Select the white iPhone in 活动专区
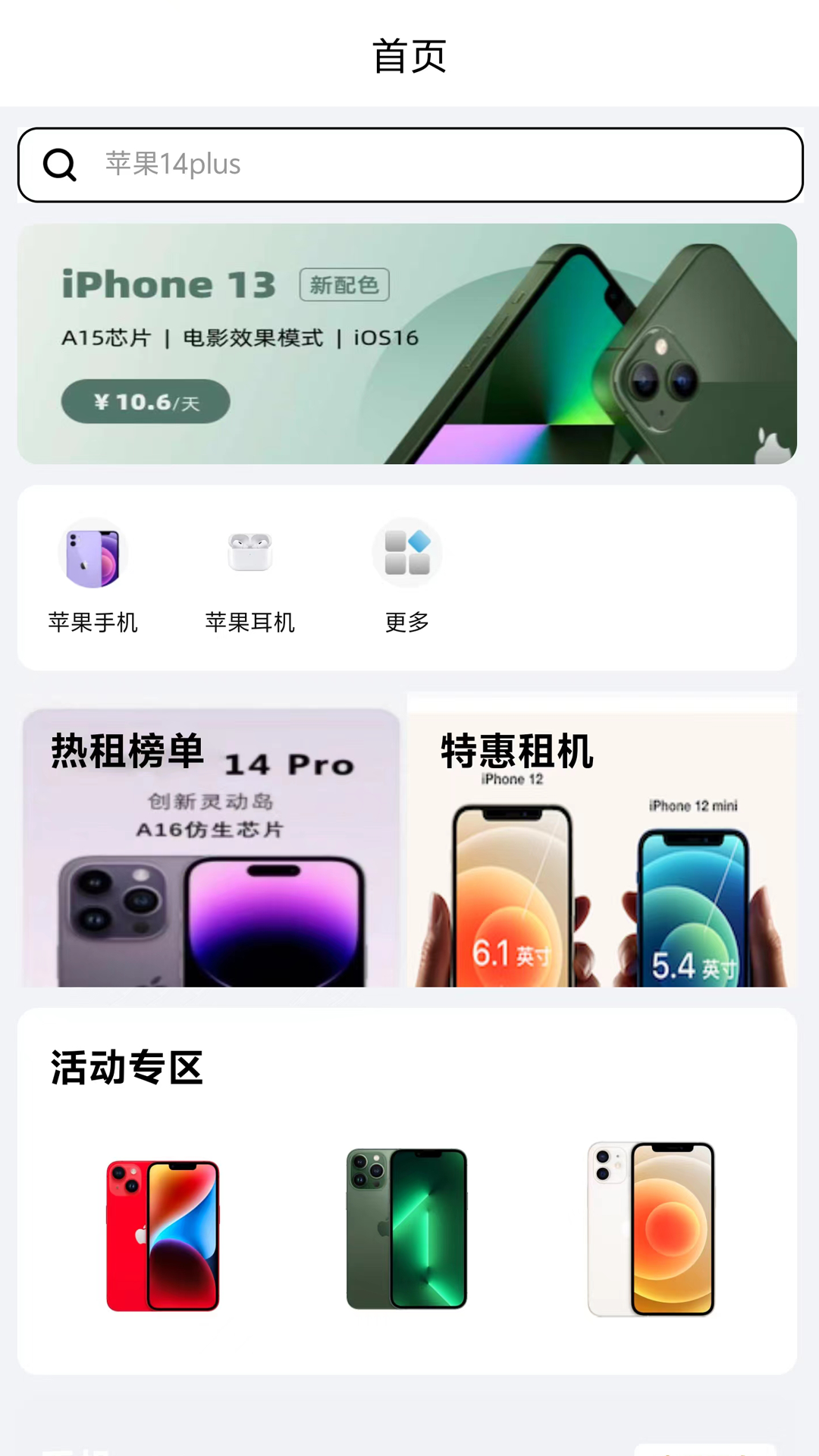 651,1229
